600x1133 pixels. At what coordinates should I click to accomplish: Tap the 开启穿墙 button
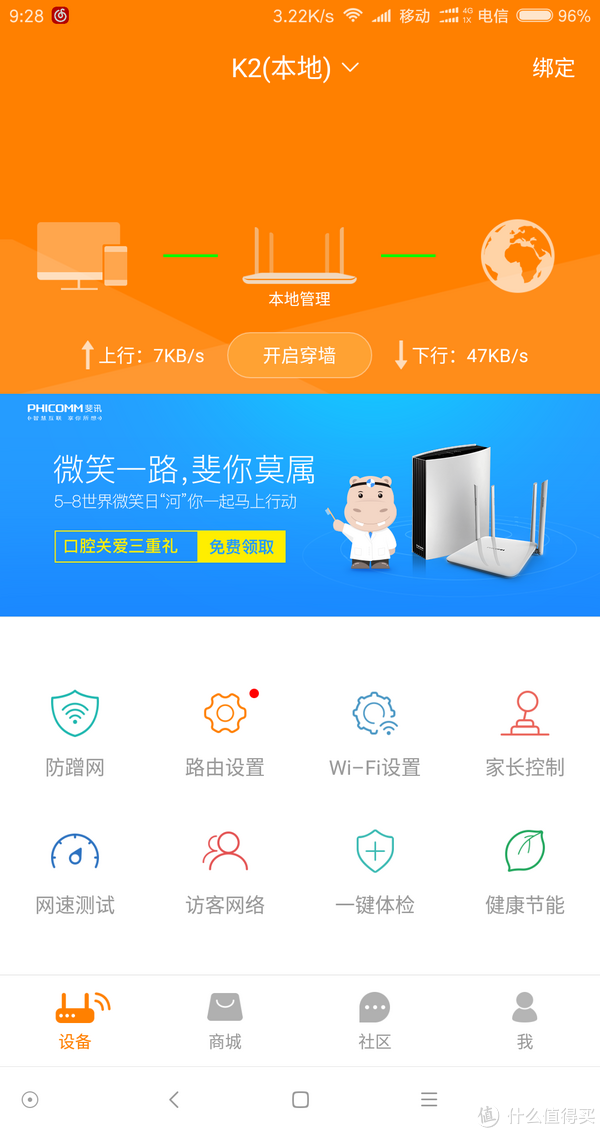pyautogui.click(x=299, y=355)
